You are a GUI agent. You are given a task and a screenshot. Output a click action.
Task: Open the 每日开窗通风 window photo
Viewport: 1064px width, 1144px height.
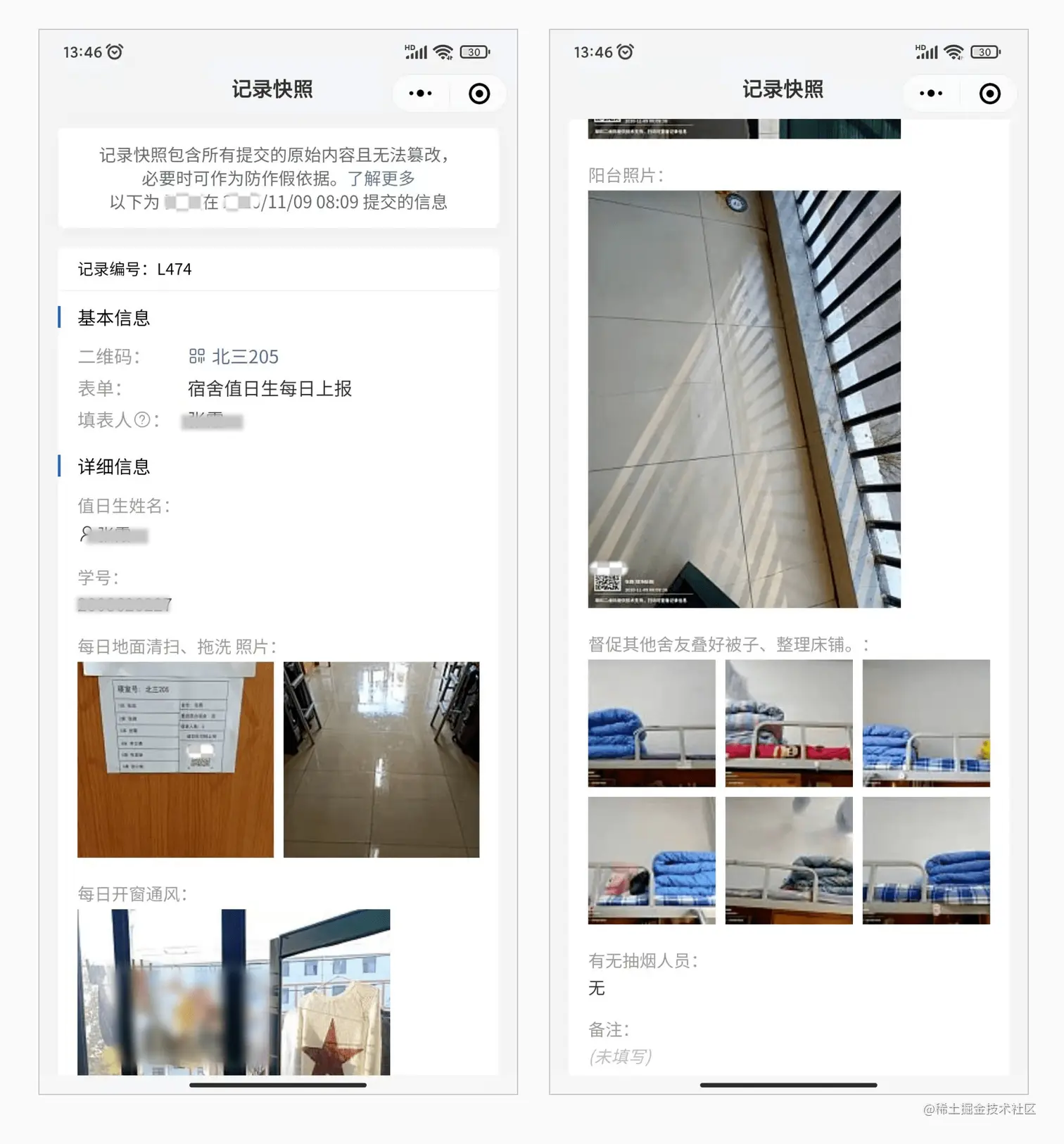[x=233, y=991]
